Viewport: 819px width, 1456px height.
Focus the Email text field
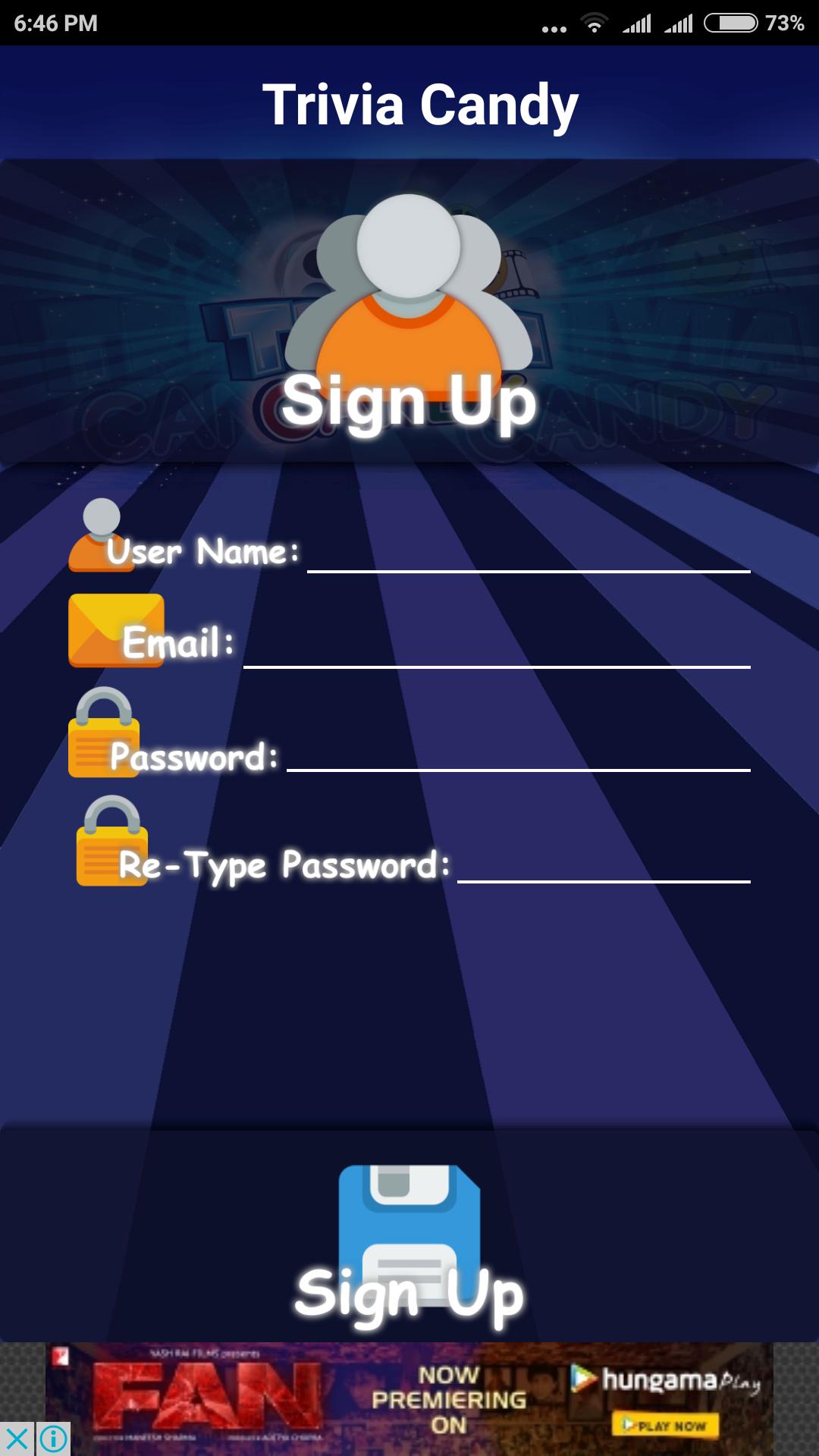[496, 645]
